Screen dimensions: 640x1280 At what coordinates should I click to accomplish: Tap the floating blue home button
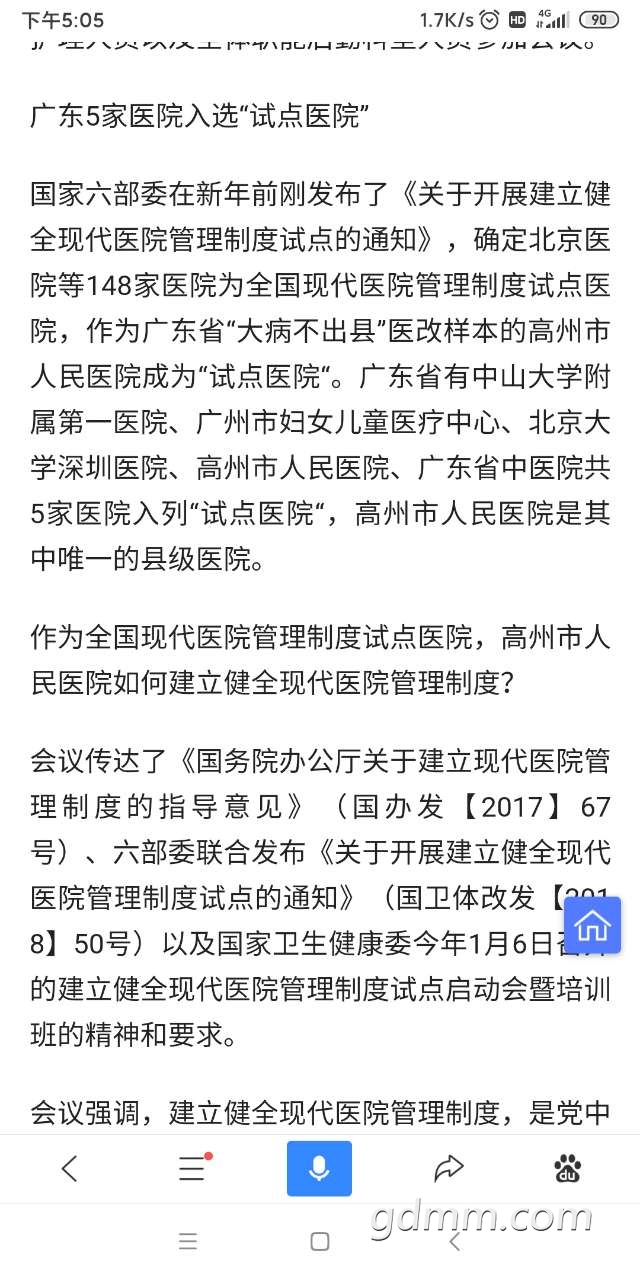tap(592, 925)
